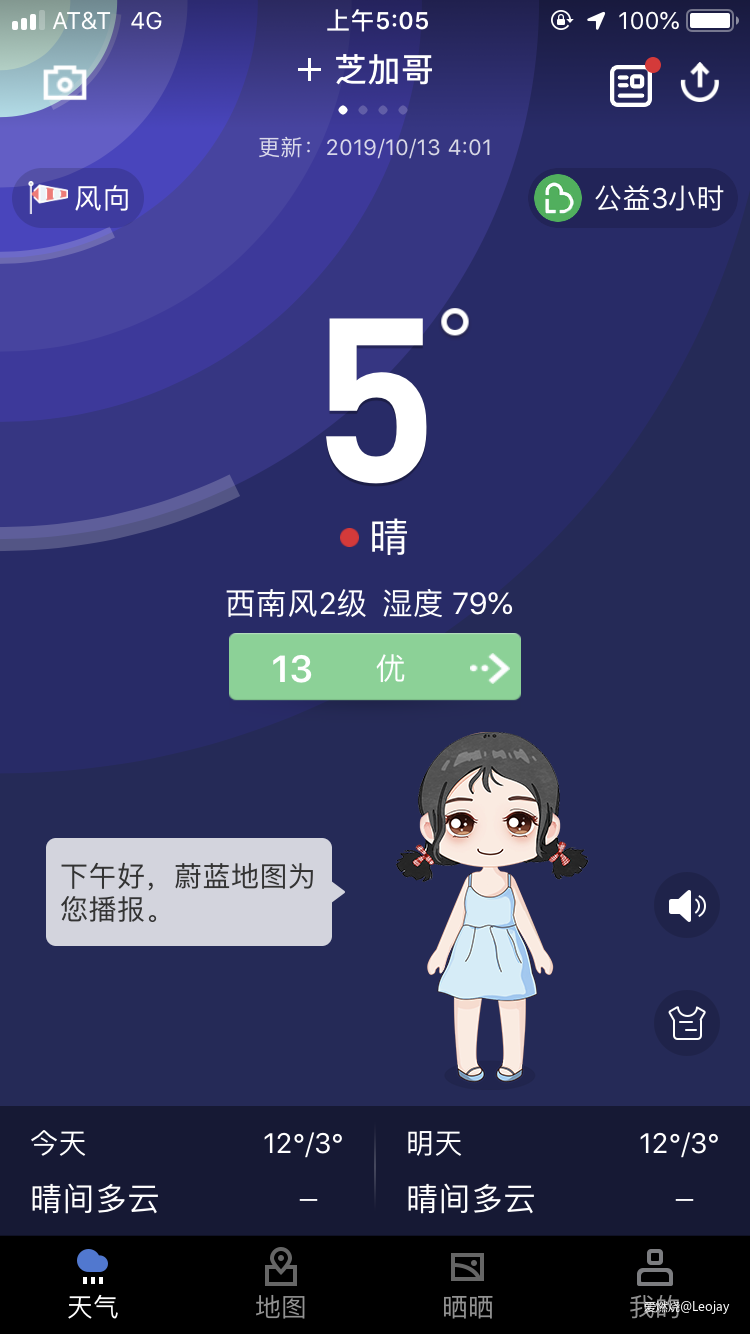
Task: Click the speech bubble announcement text
Action: [188, 892]
